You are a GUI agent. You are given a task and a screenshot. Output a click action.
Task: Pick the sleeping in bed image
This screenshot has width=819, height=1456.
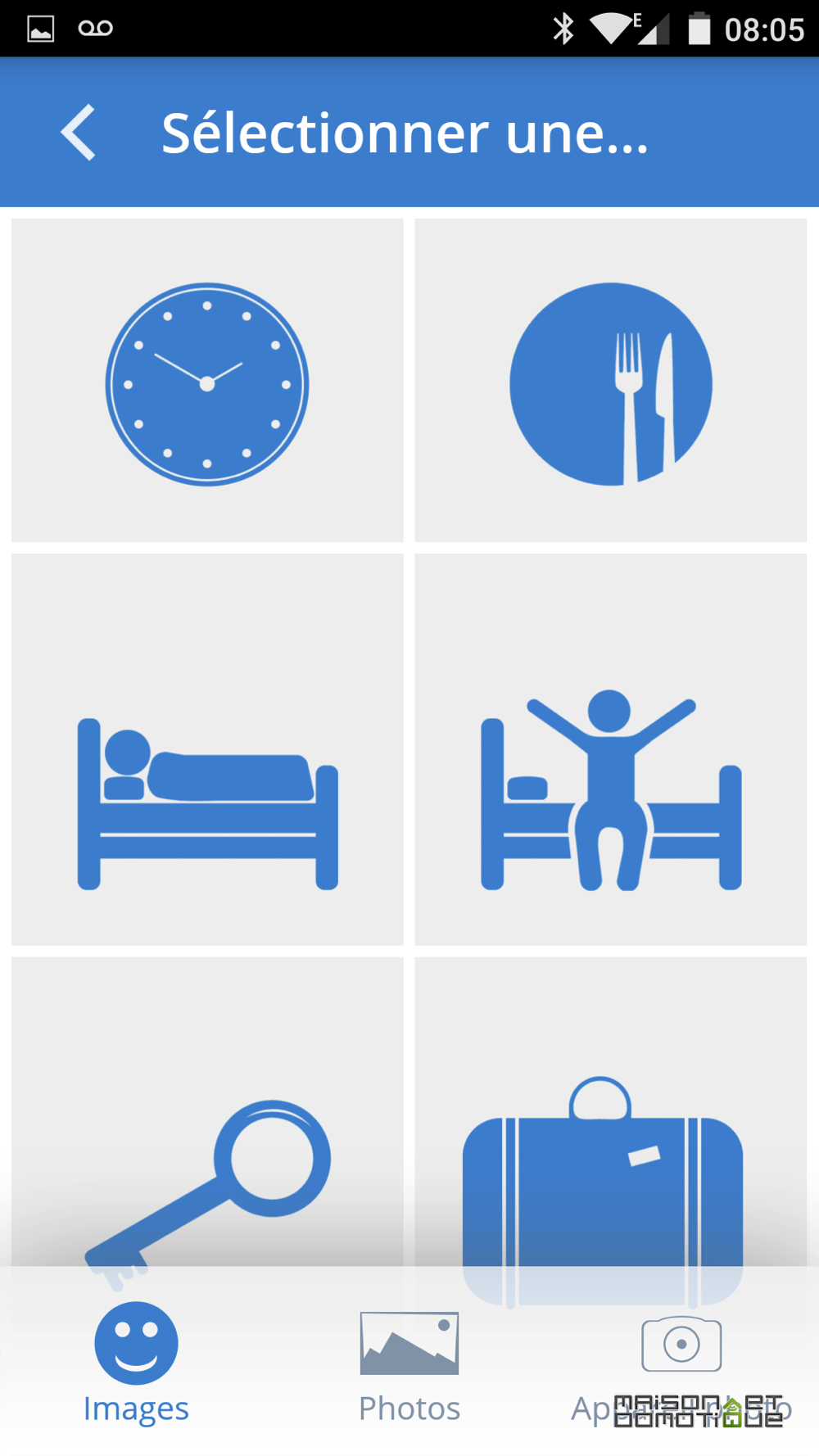tap(207, 749)
